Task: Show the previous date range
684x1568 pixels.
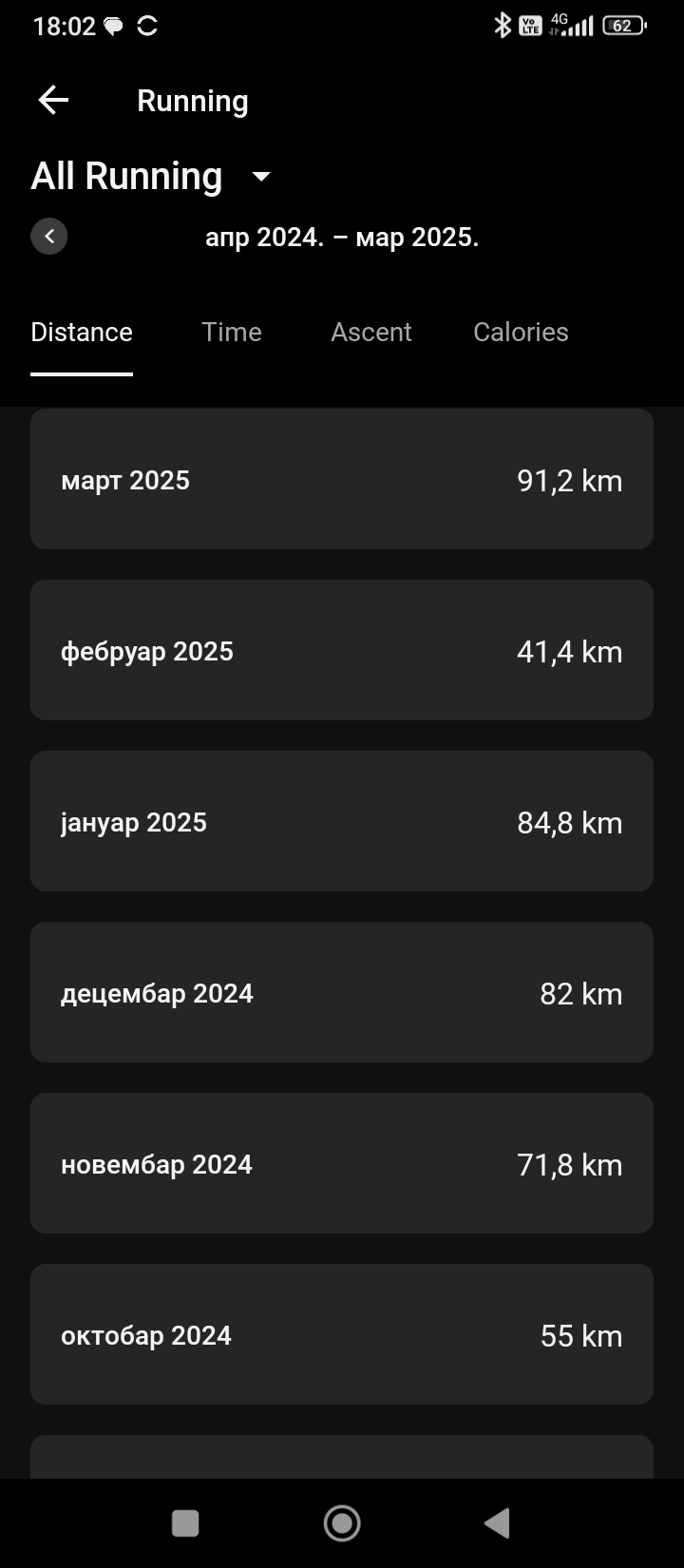Action: [x=49, y=237]
